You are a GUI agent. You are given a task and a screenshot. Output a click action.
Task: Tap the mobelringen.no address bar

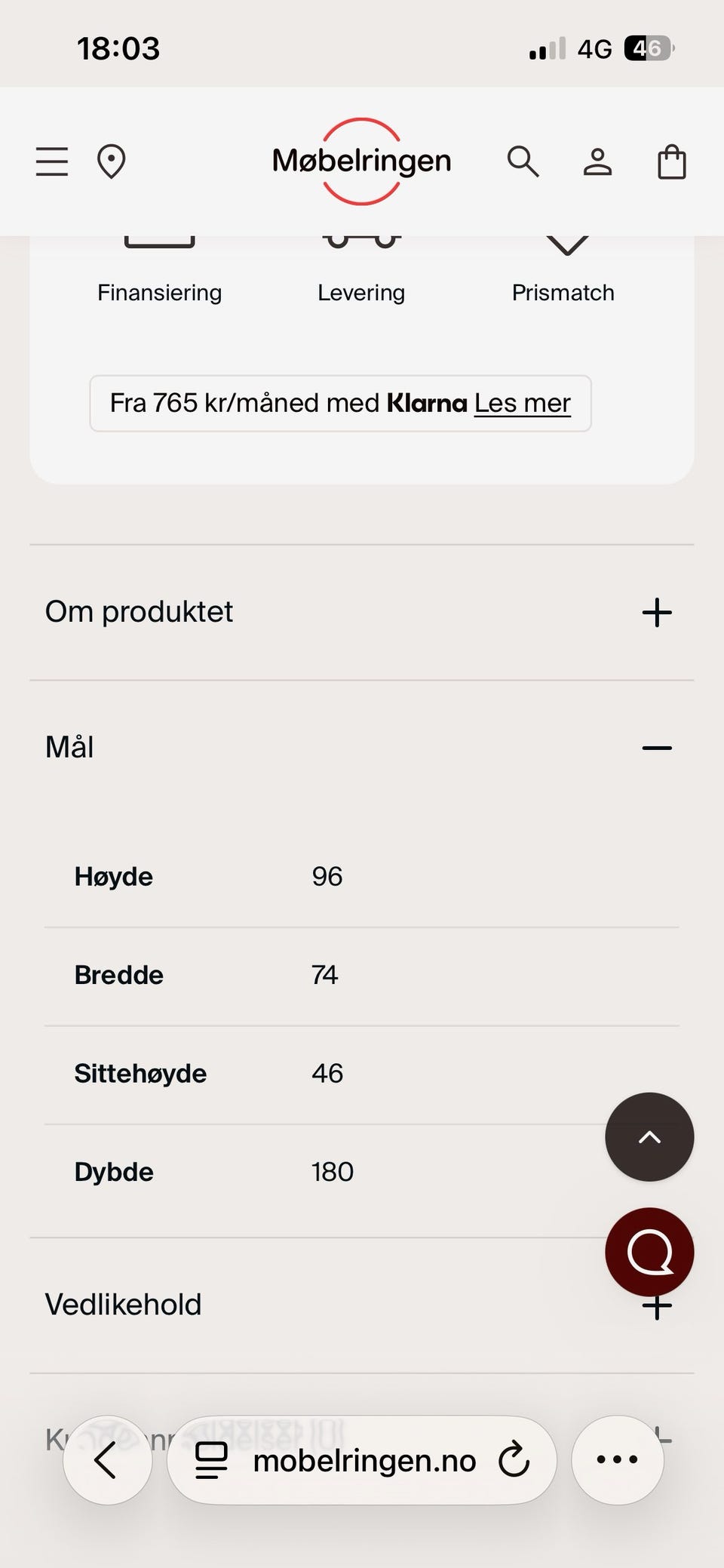[362, 1460]
